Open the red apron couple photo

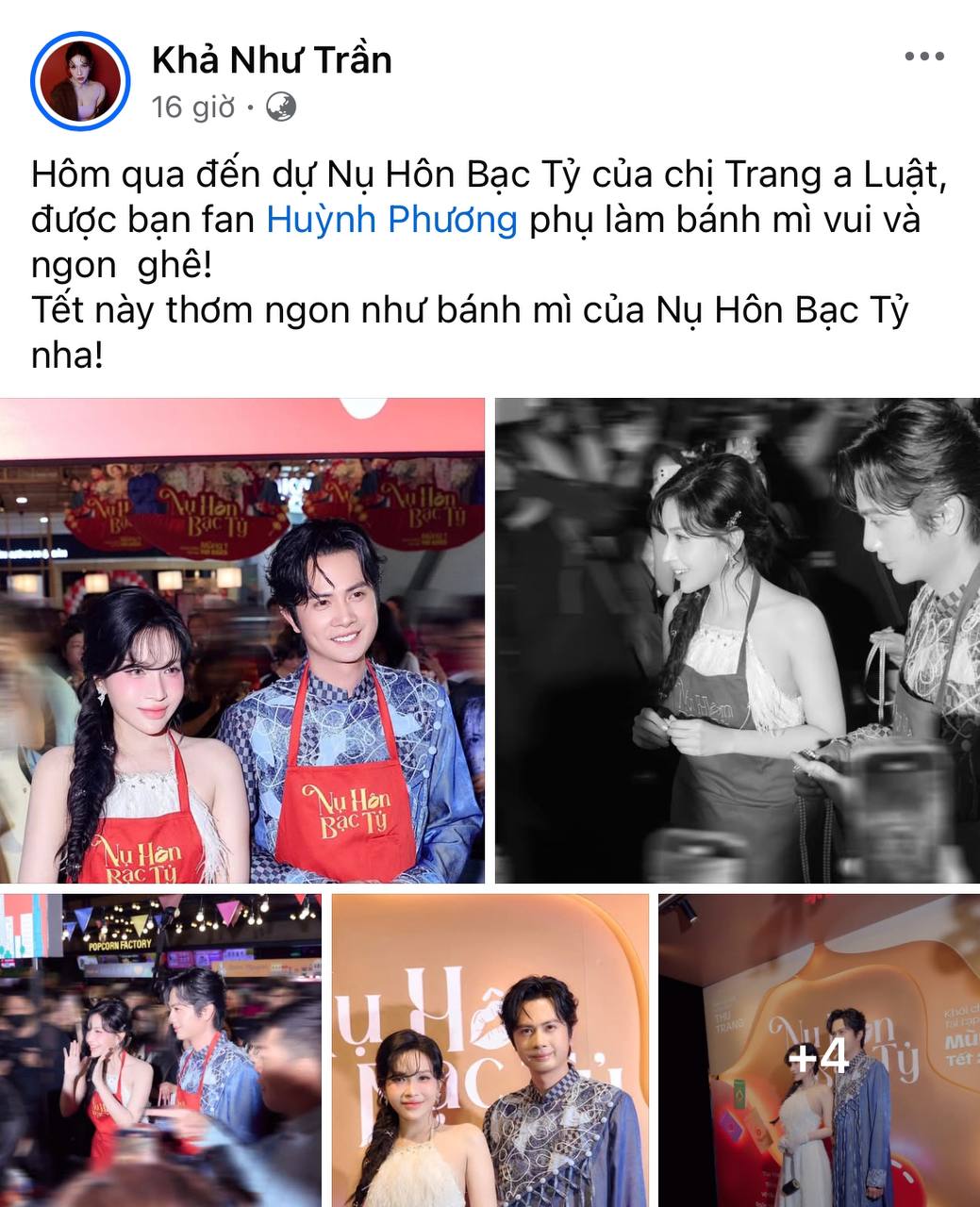(x=242, y=640)
